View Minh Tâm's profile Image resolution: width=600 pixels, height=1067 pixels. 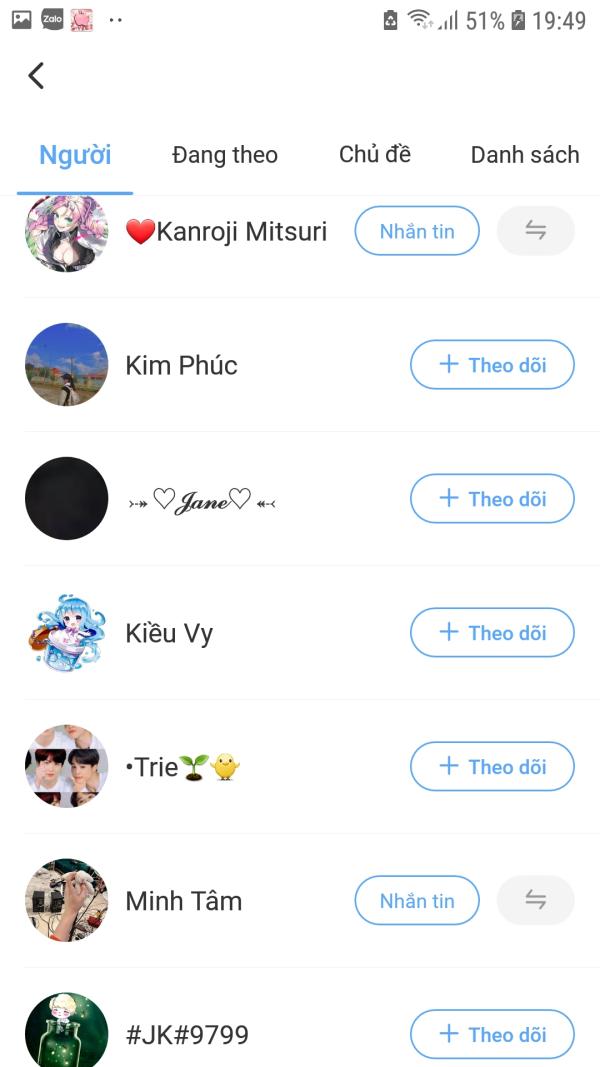point(183,901)
